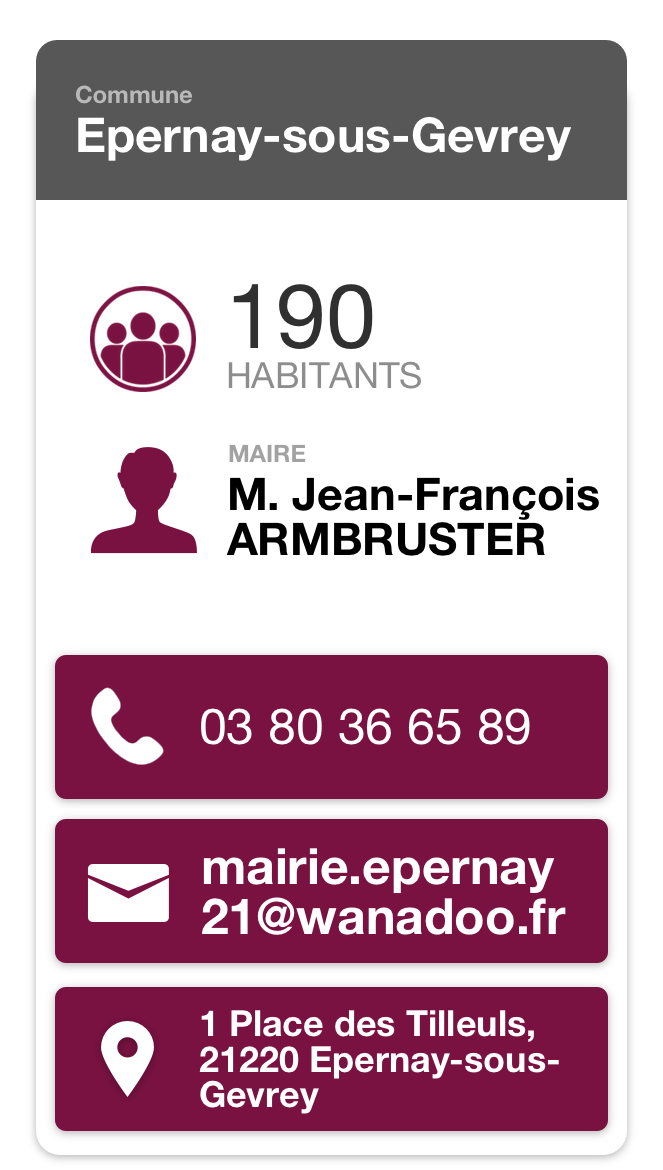The height and width of the screenshot is (1170, 663).
Task: Email mairie.epernay21@wanadoo.fr
Action: [x=331, y=891]
